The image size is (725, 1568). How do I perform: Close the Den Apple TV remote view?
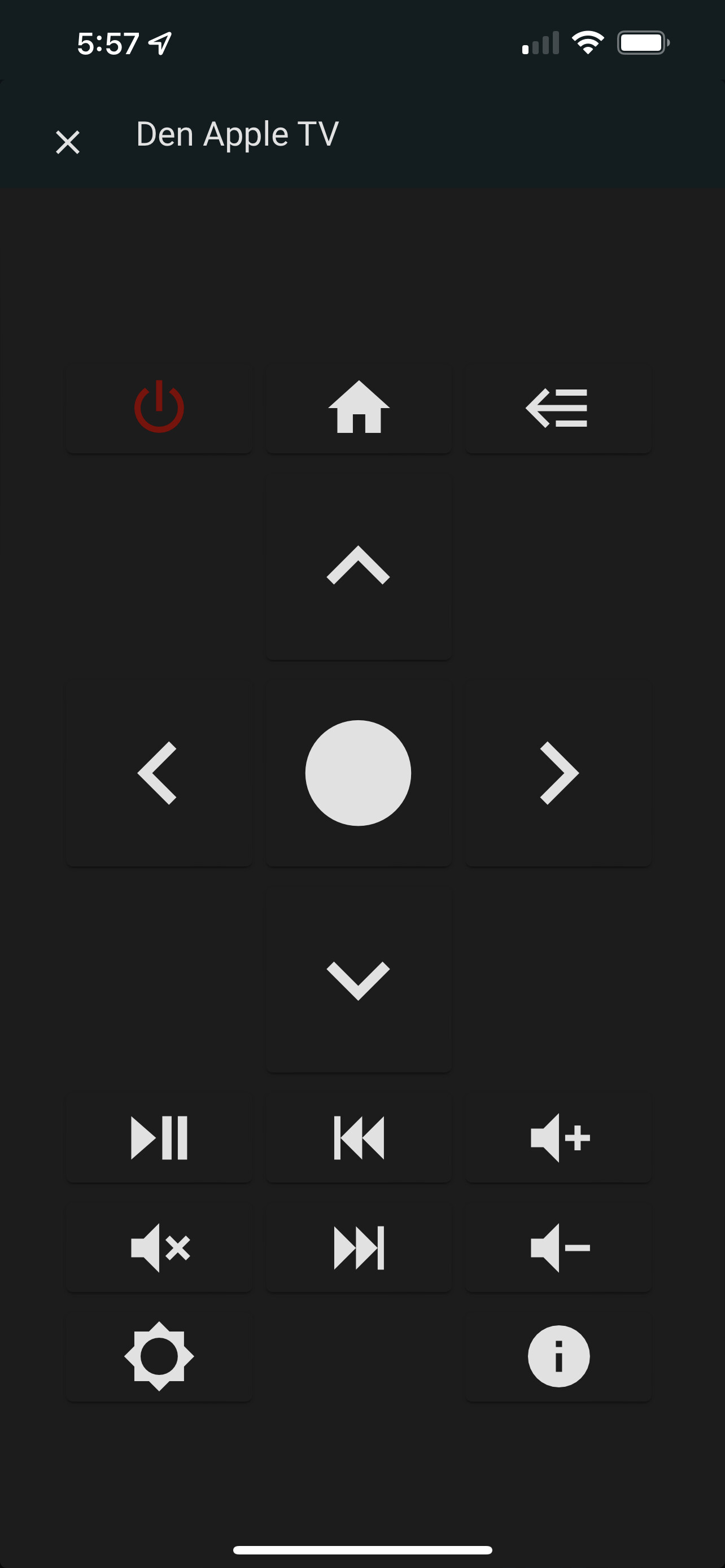[68, 142]
